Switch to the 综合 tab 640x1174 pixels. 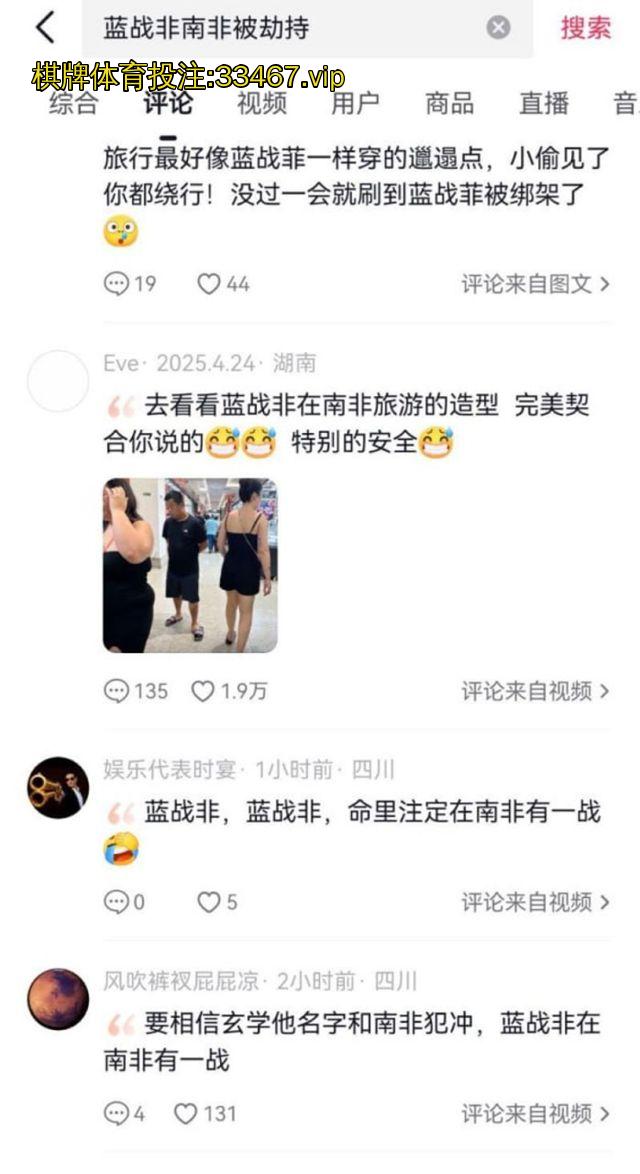tap(74, 103)
